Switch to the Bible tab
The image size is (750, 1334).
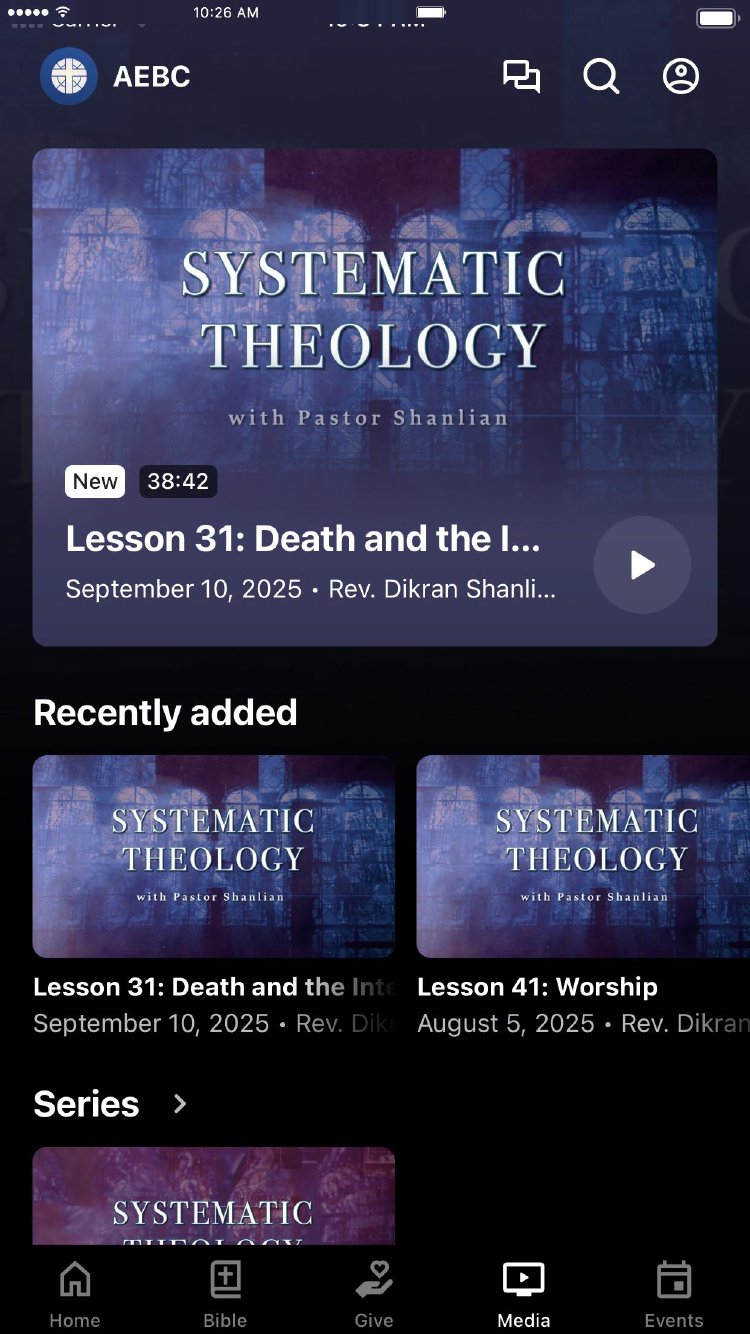coord(225,1294)
